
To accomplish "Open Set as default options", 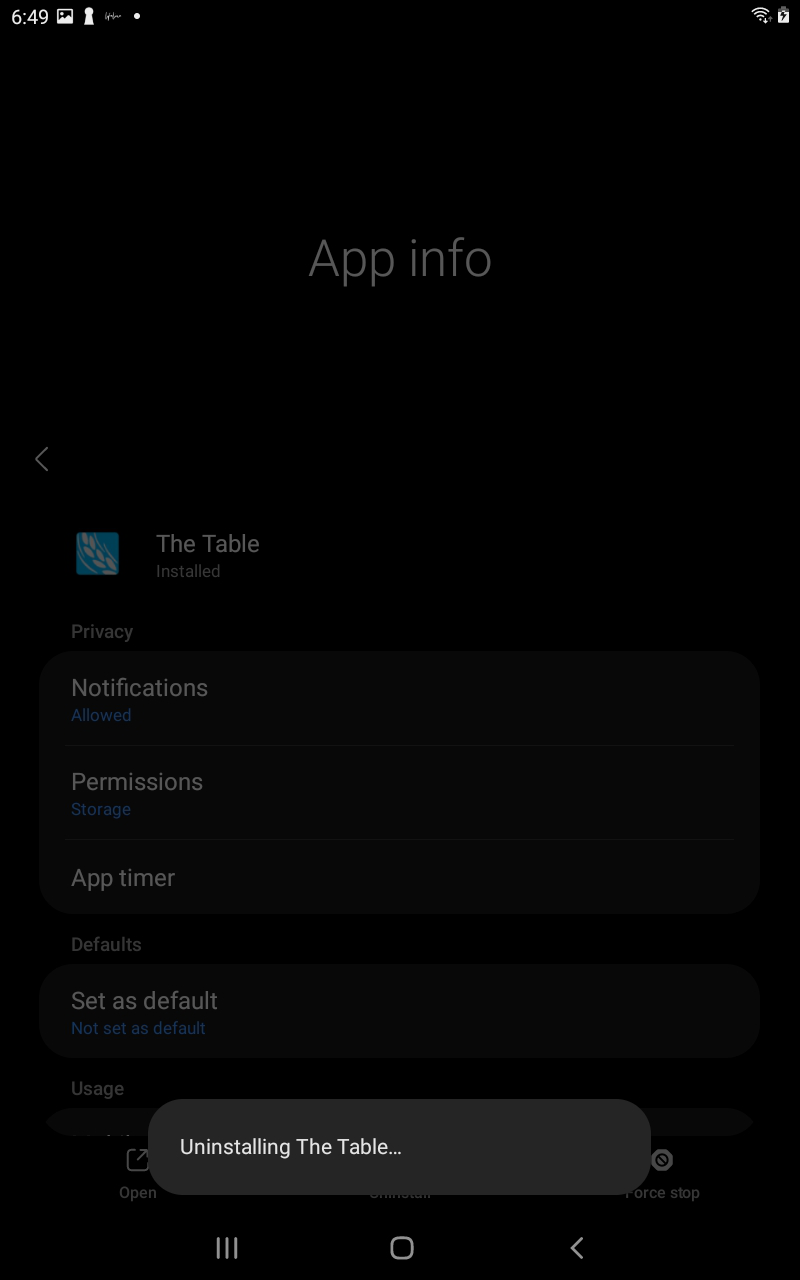I will pos(400,1011).
